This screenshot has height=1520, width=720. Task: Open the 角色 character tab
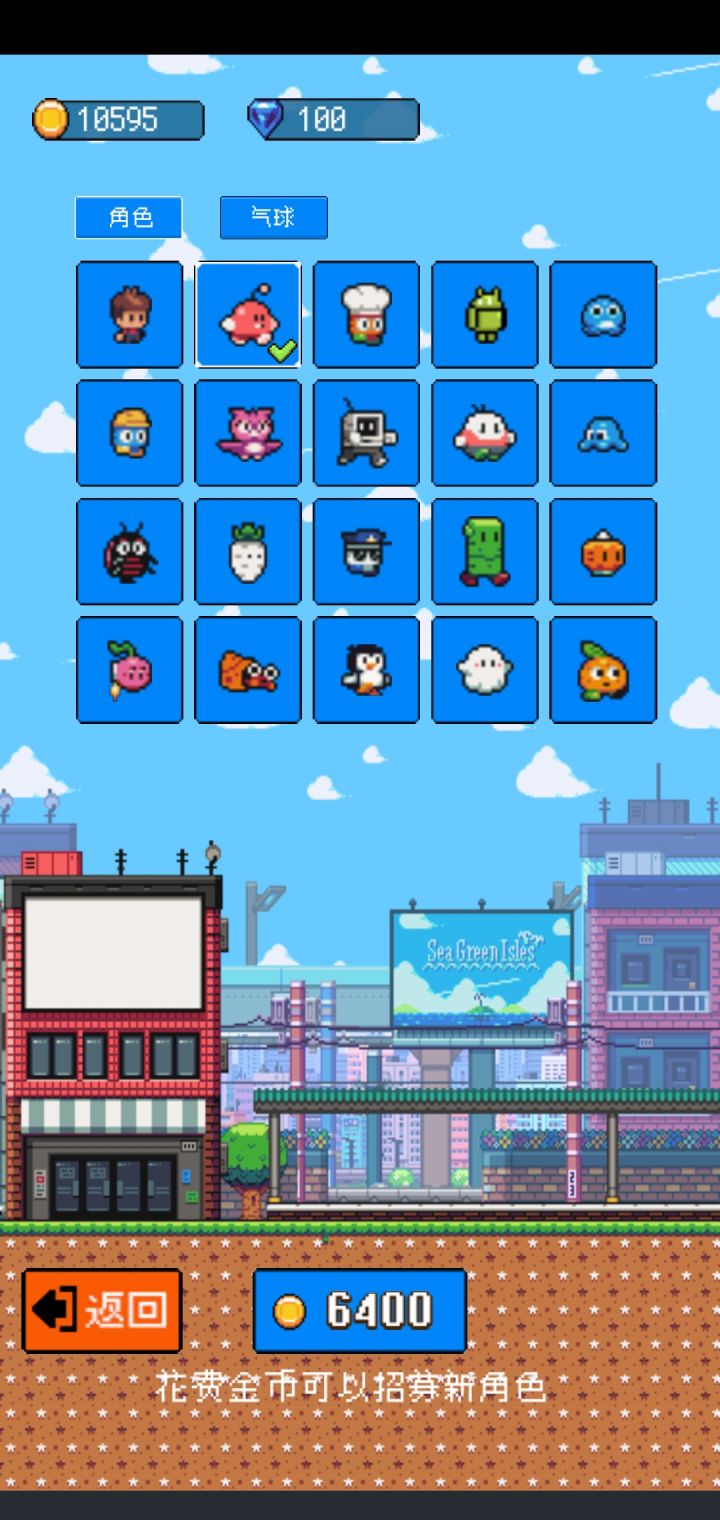click(129, 218)
